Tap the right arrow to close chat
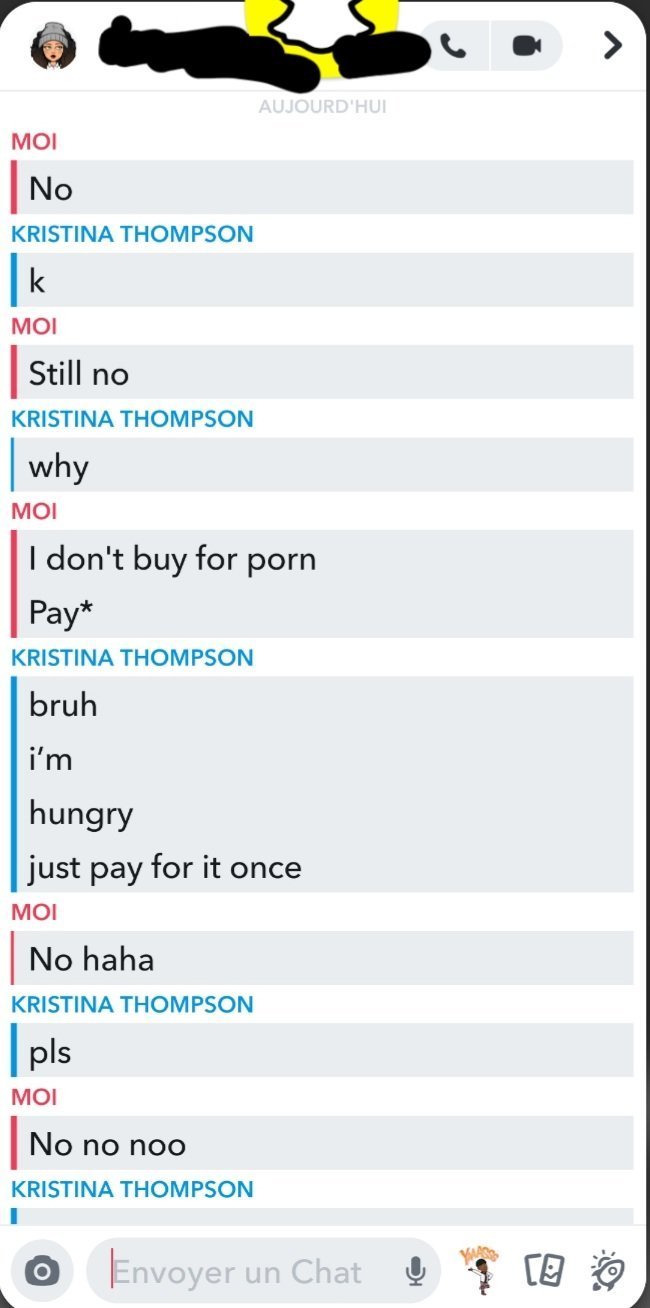The height and width of the screenshot is (1308, 650). 613,45
